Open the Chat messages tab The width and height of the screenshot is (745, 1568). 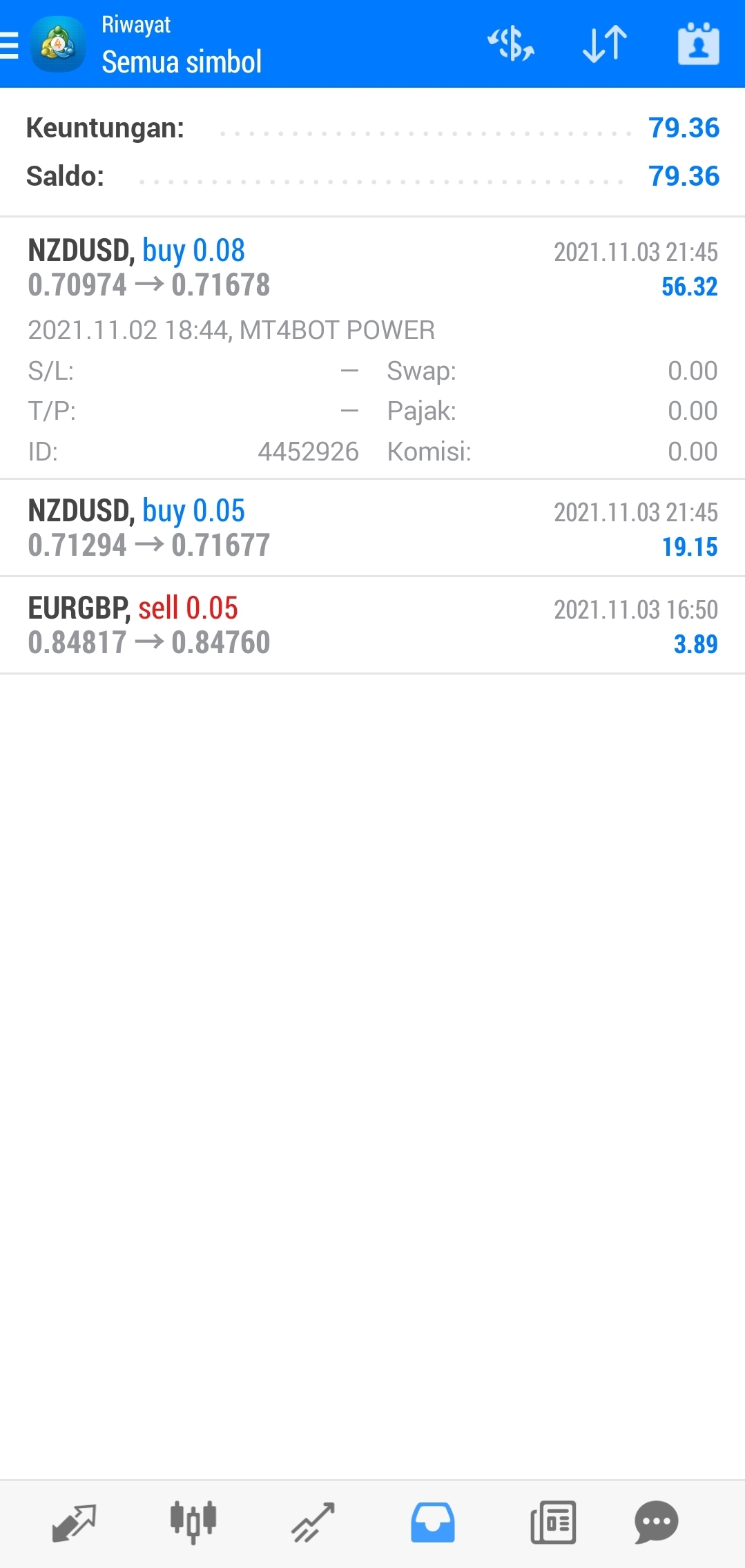(x=656, y=1522)
